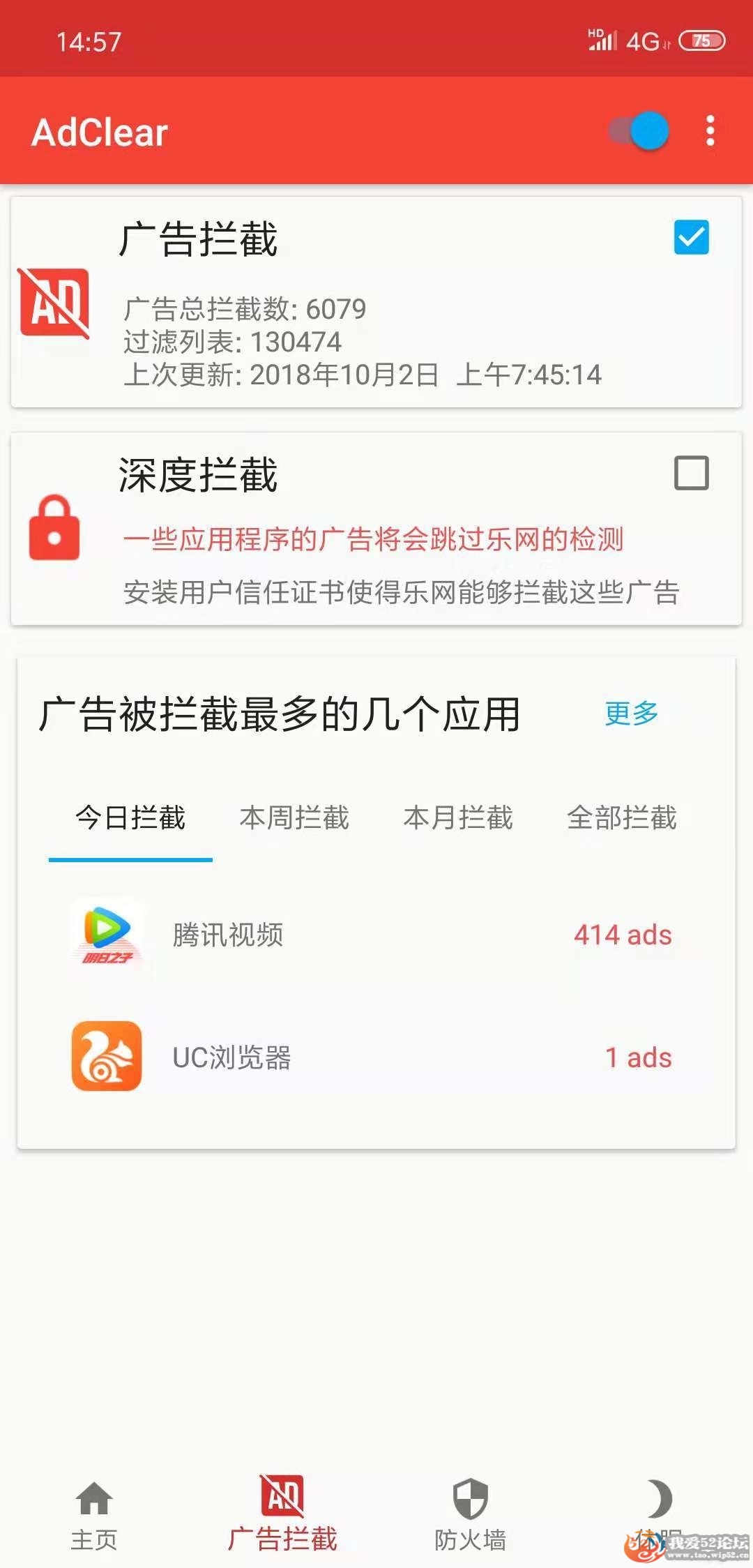Select the 广告拦截 bottom tab

[x=282, y=1515]
